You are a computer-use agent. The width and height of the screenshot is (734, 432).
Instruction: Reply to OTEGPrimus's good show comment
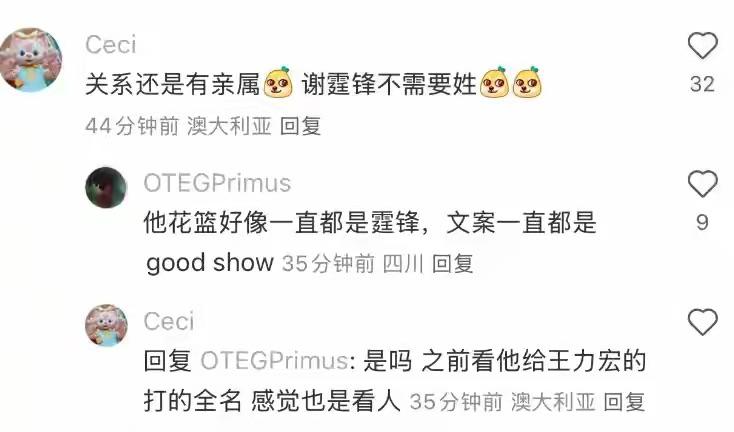(x=456, y=264)
